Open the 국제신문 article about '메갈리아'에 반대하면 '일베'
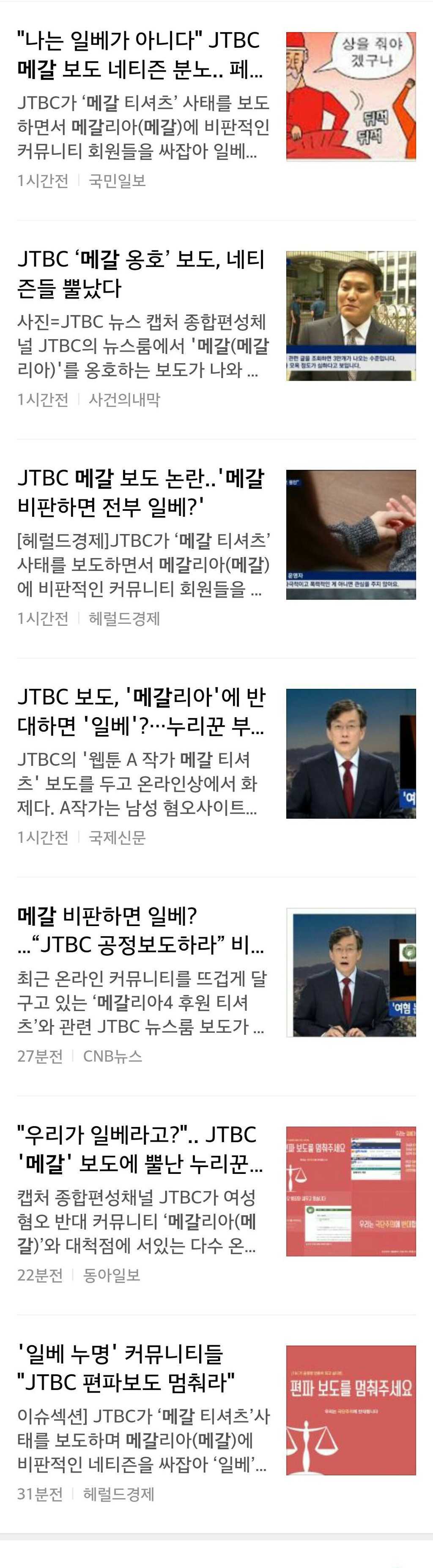Viewport: 433px width, 1568px height. [x=140, y=711]
